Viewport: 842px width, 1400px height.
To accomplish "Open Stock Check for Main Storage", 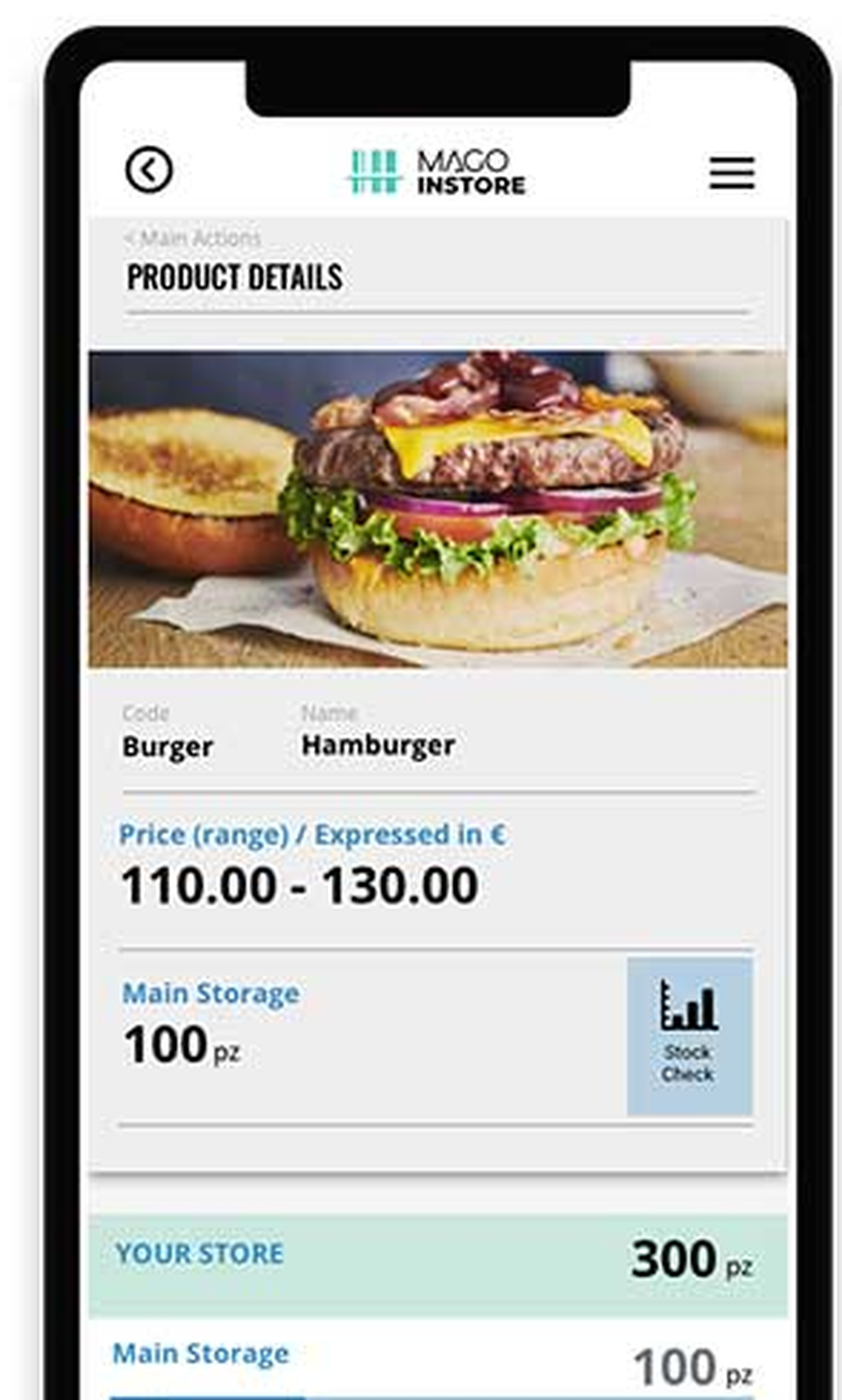I will point(689,1037).
